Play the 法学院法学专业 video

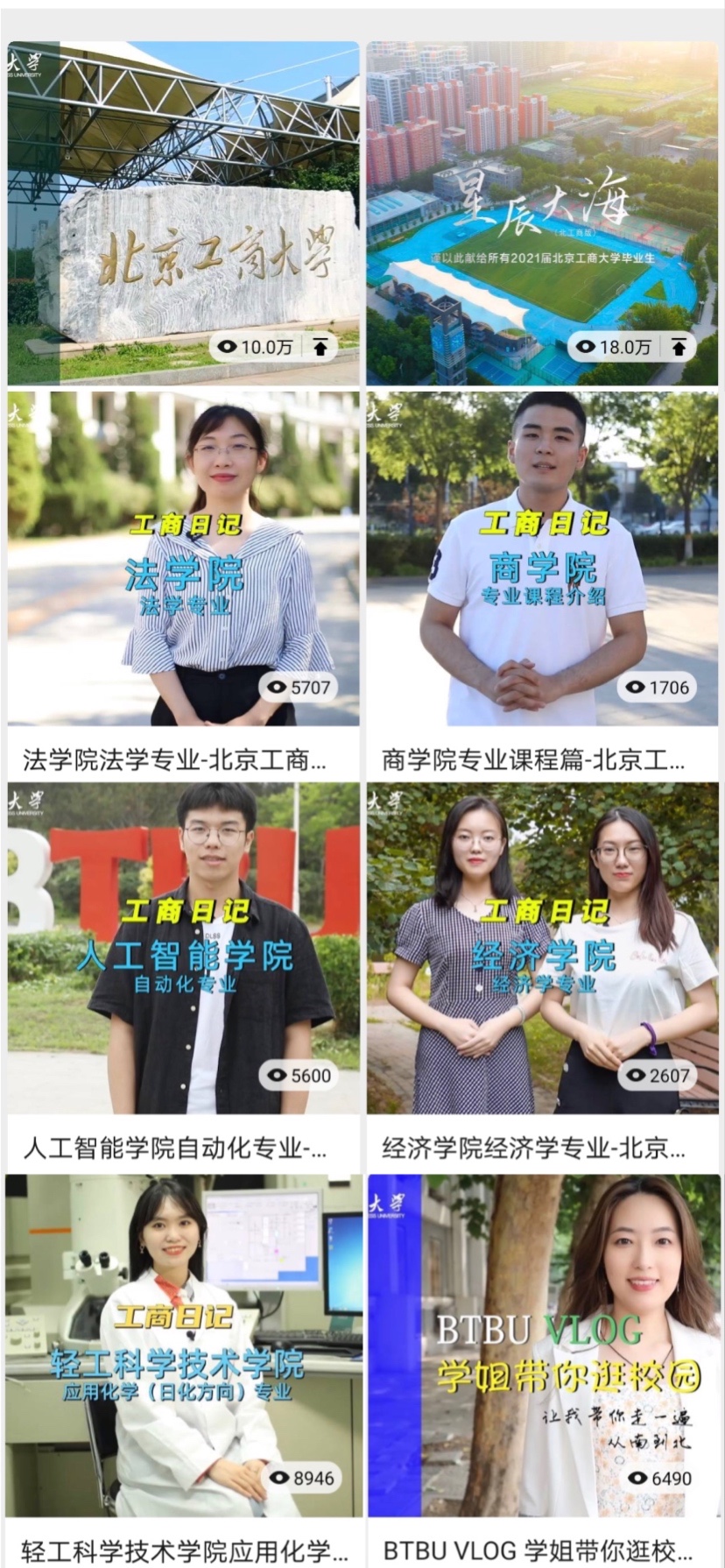(x=183, y=559)
